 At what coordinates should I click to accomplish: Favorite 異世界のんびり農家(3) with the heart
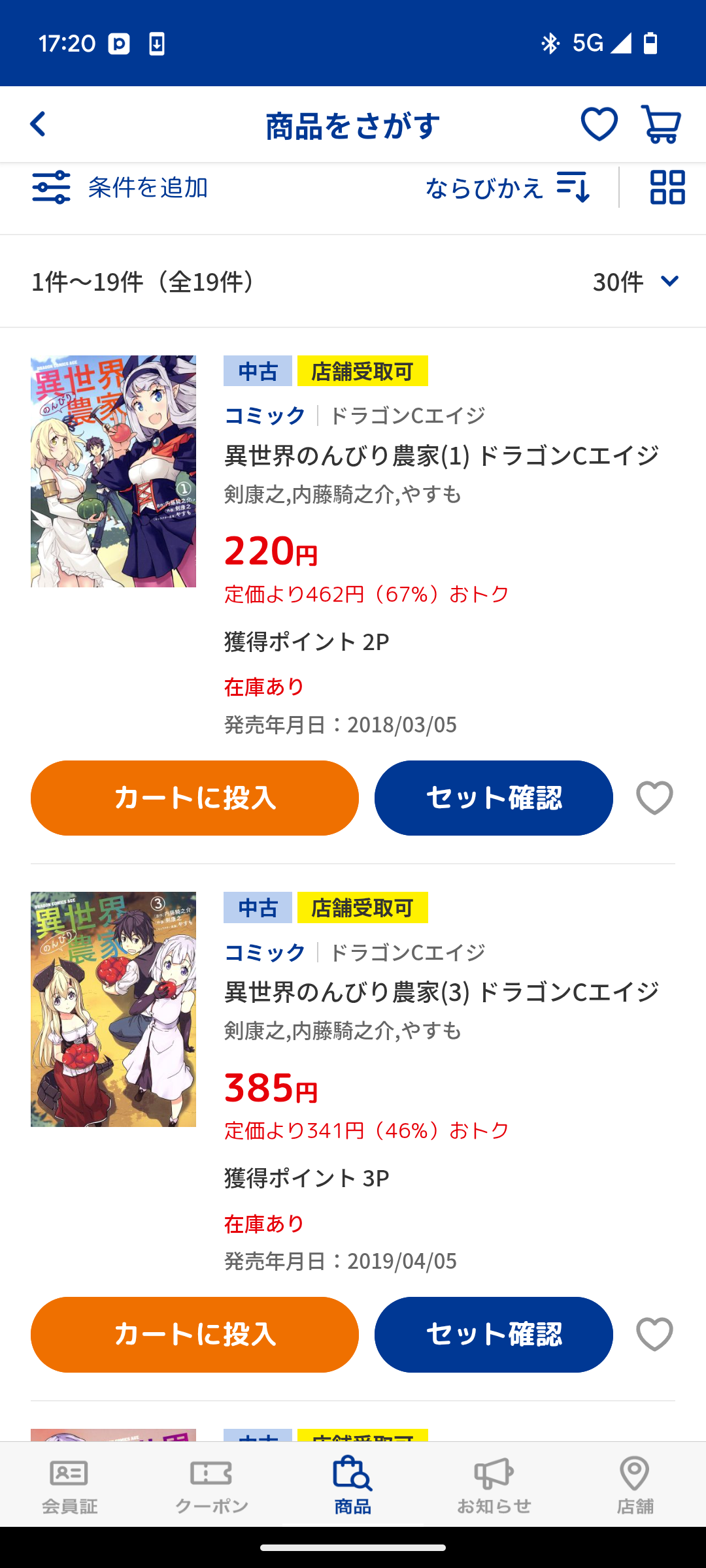pos(654,1335)
